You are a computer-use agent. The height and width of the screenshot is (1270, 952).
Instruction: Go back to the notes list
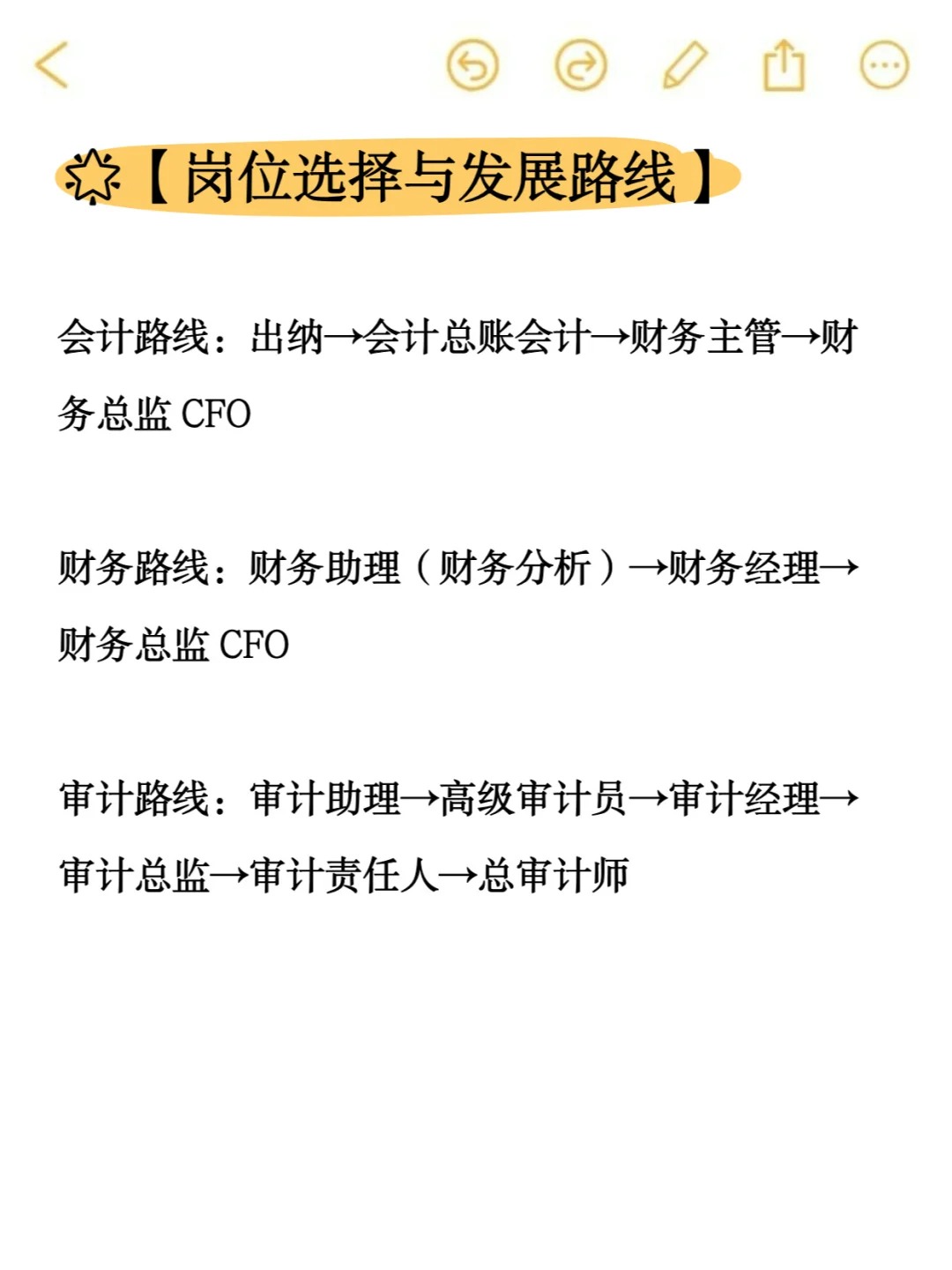point(51,65)
